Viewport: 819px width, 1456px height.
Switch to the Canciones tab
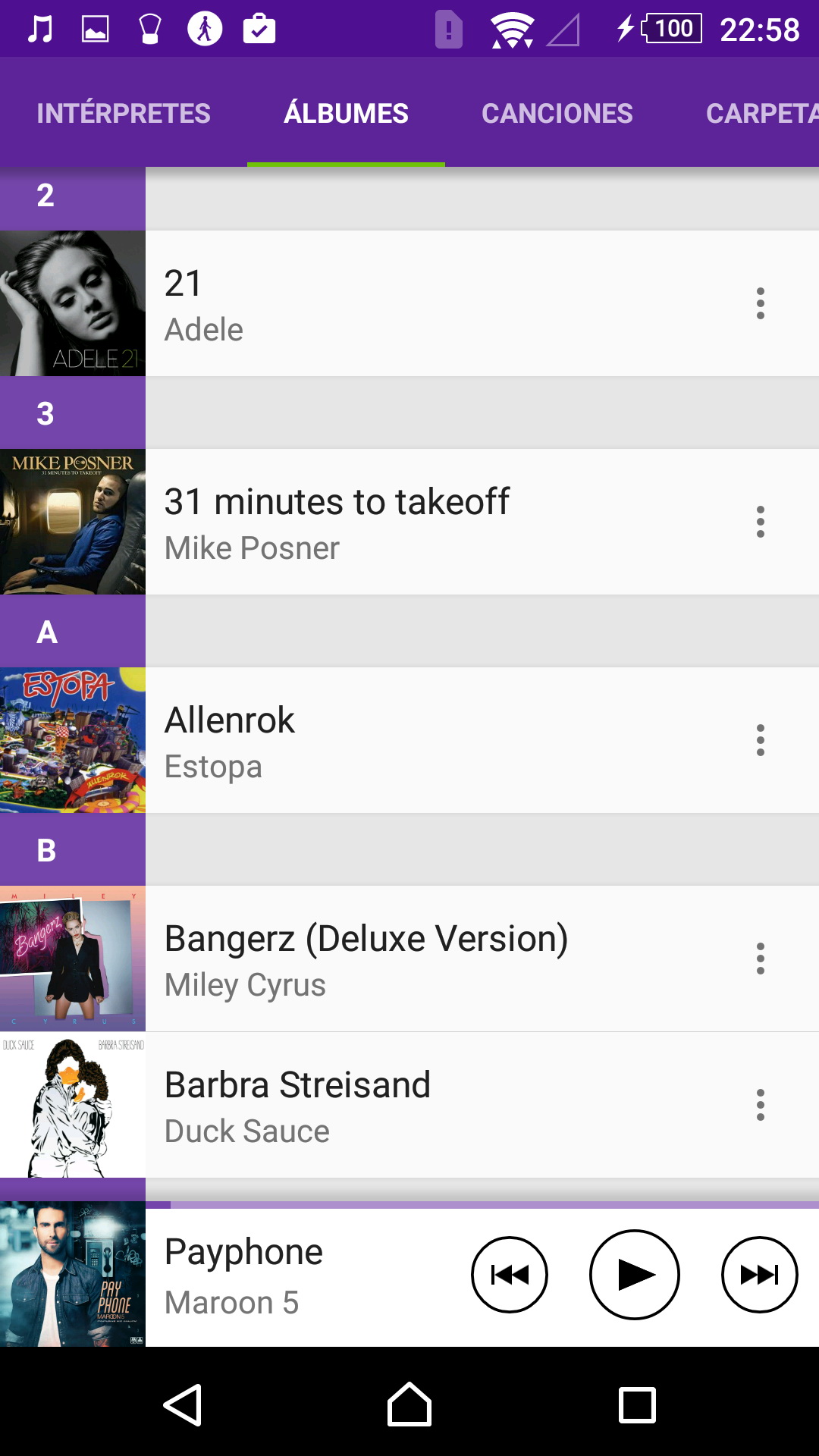click(557, 114)
